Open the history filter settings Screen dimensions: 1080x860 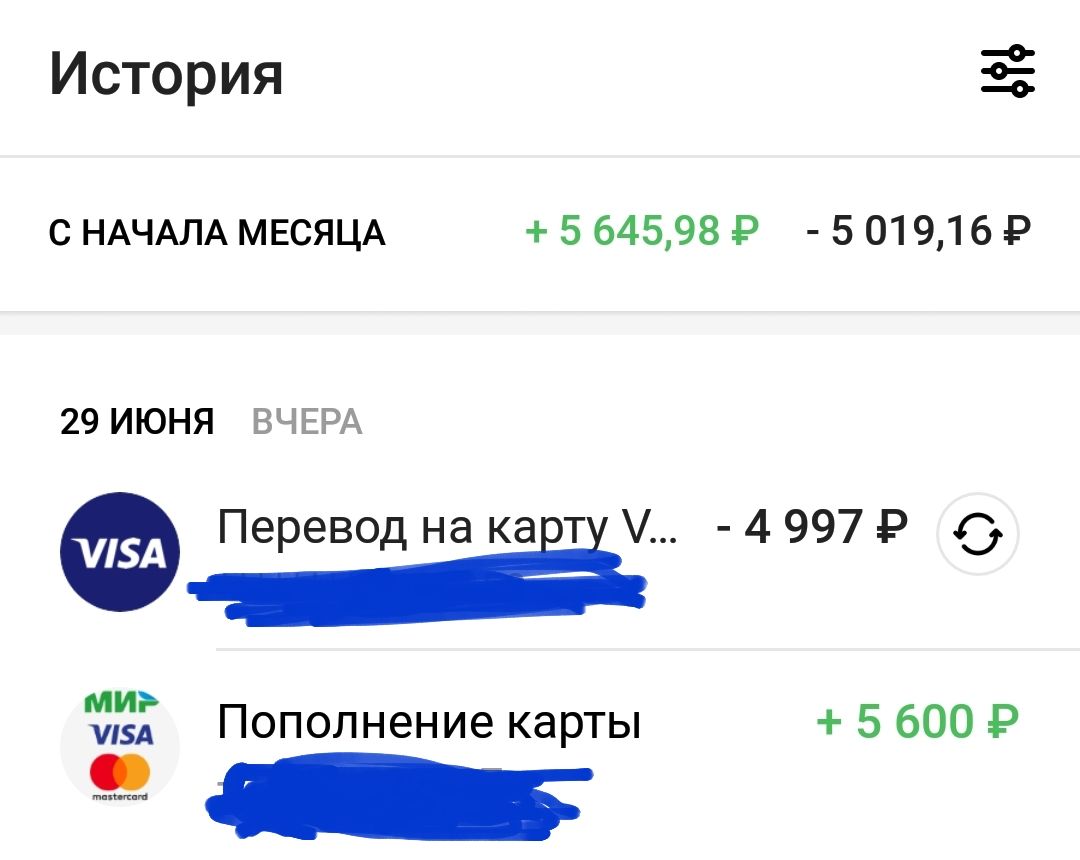coord(1007,71)
